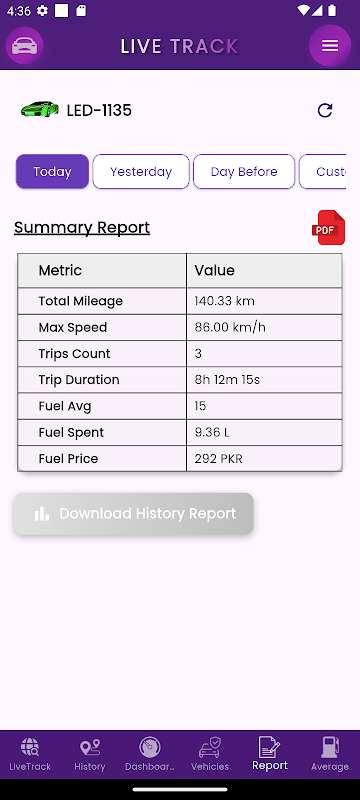The height and width of the screenshot is (800, 360).
Task: Go to the LiveTrack tab
Action: coord(30,754)
